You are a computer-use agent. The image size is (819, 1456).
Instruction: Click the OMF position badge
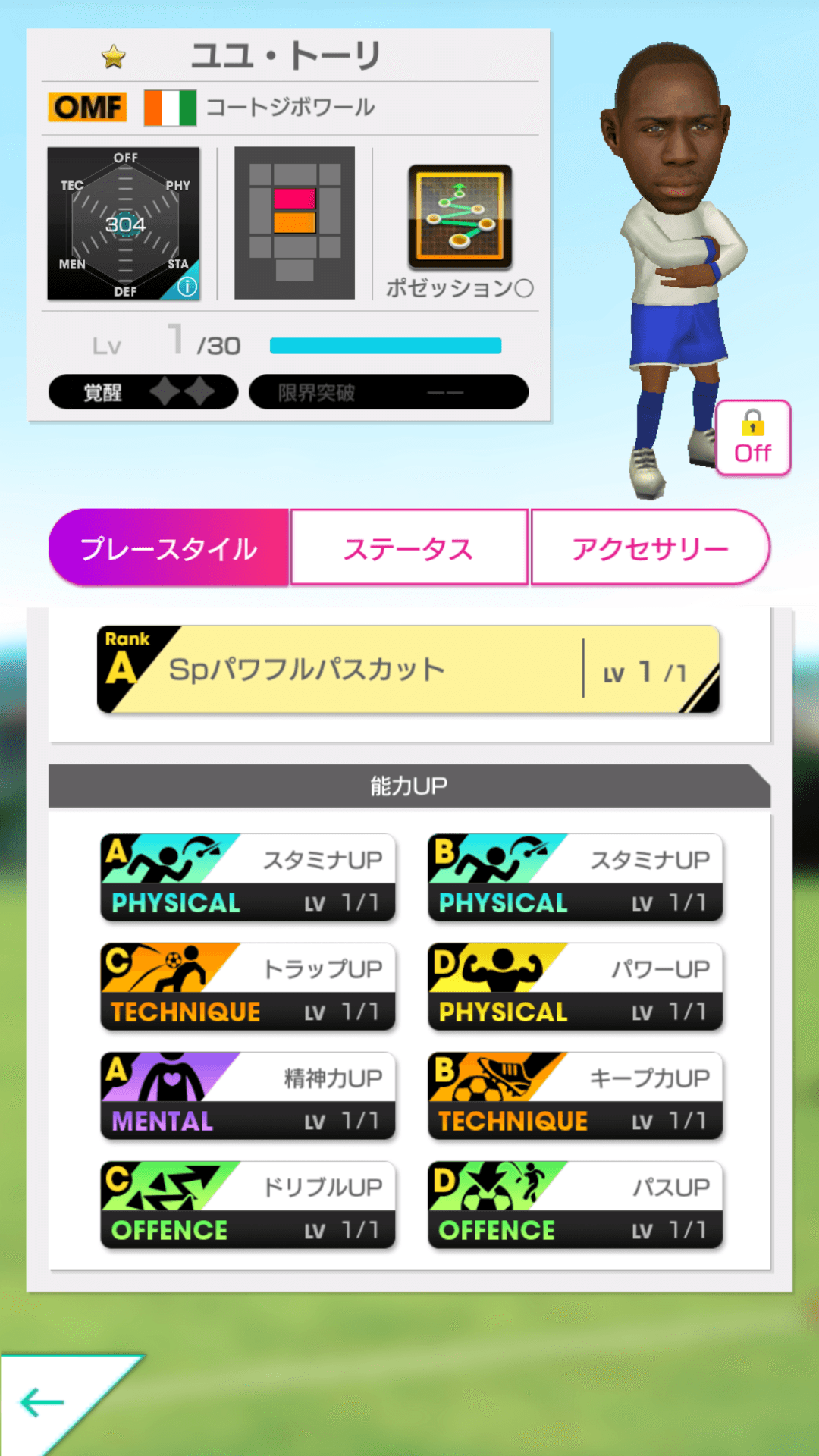86,107
